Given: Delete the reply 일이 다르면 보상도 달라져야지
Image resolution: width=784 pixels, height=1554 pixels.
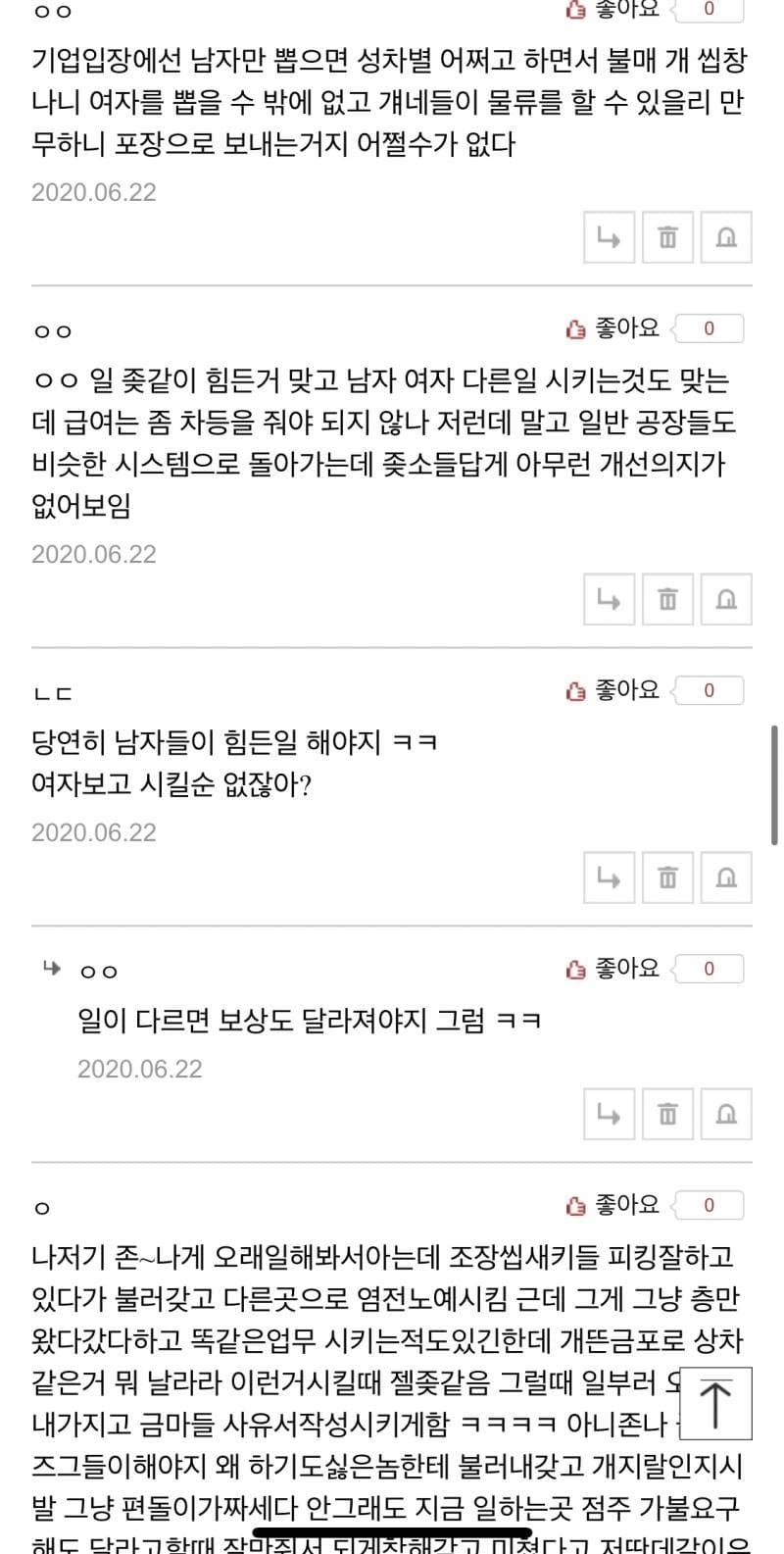Looking at the screenshot, I should coord(667,1114).
